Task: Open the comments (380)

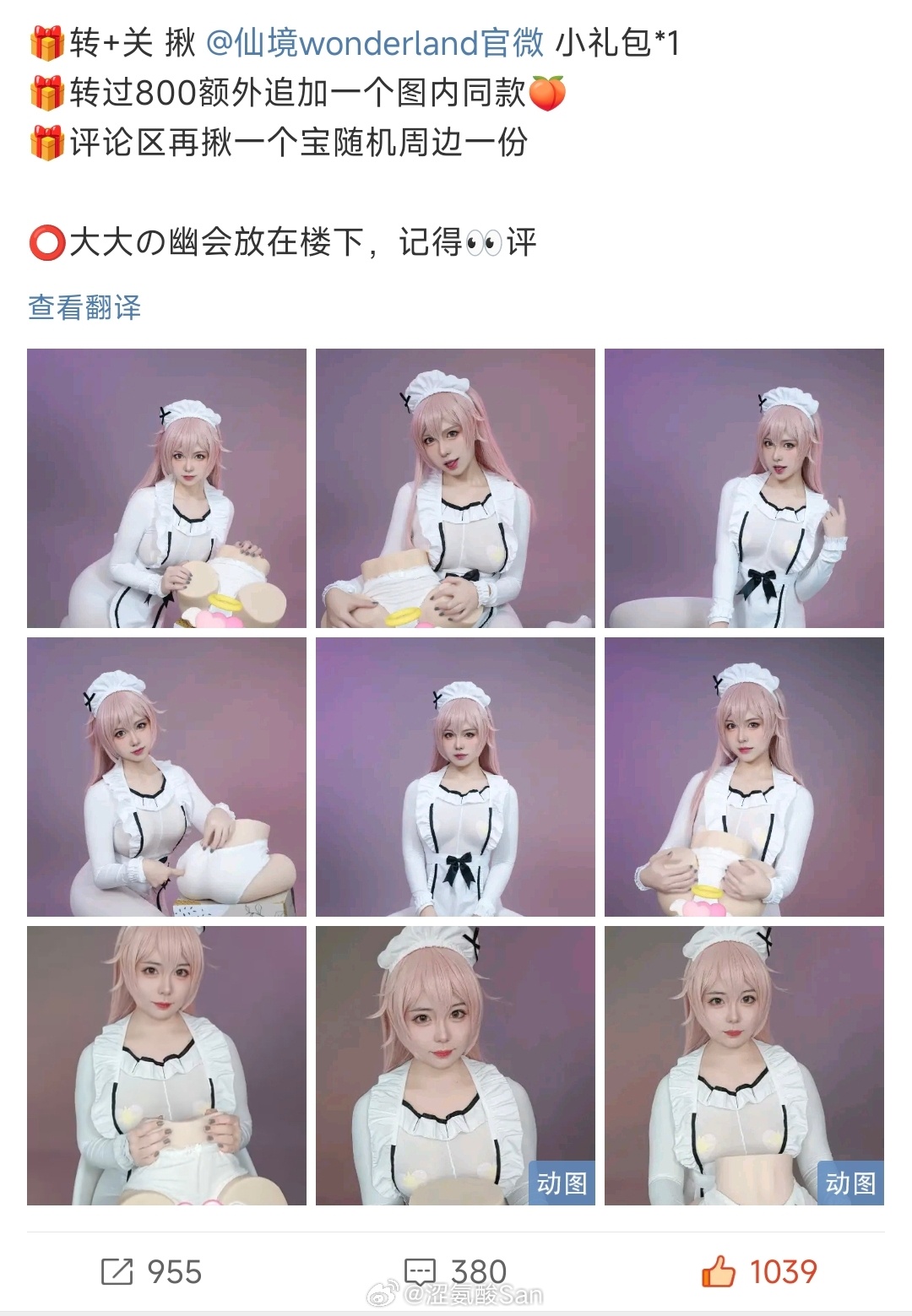Action: coord(456,1271)
